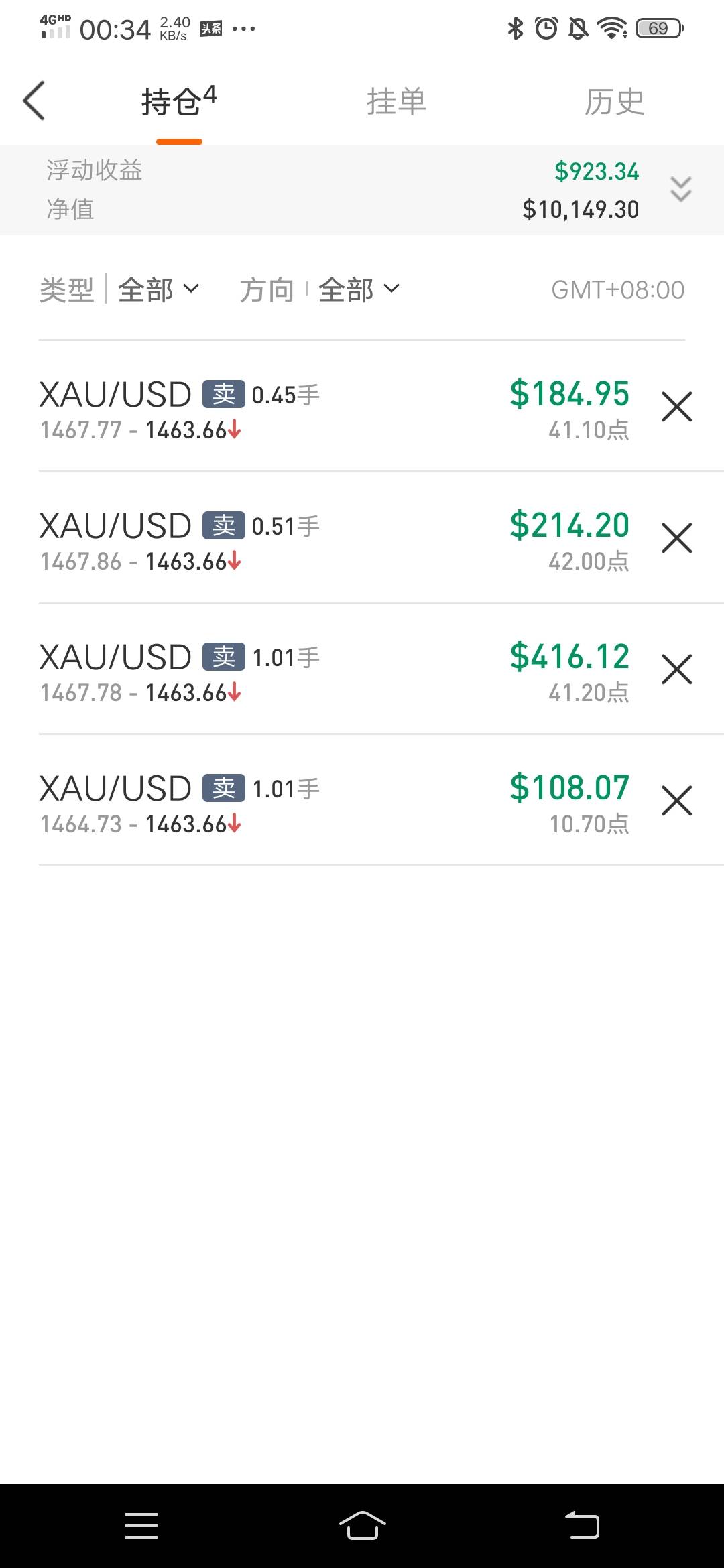Switch to the 历史 tab
Viewport: 724px width, 1568px height.
(x=613, y=102)
